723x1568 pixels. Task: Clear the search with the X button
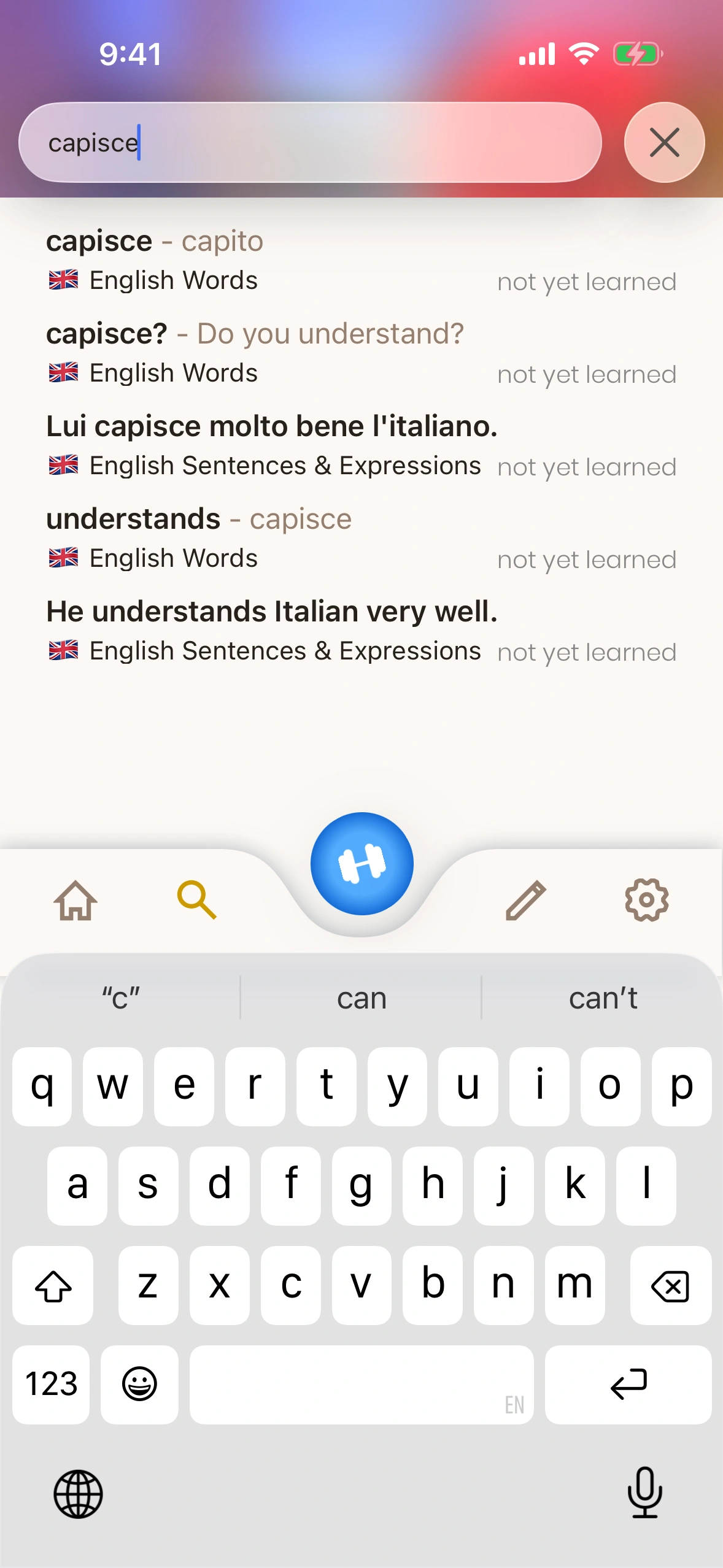pos(664,143)
